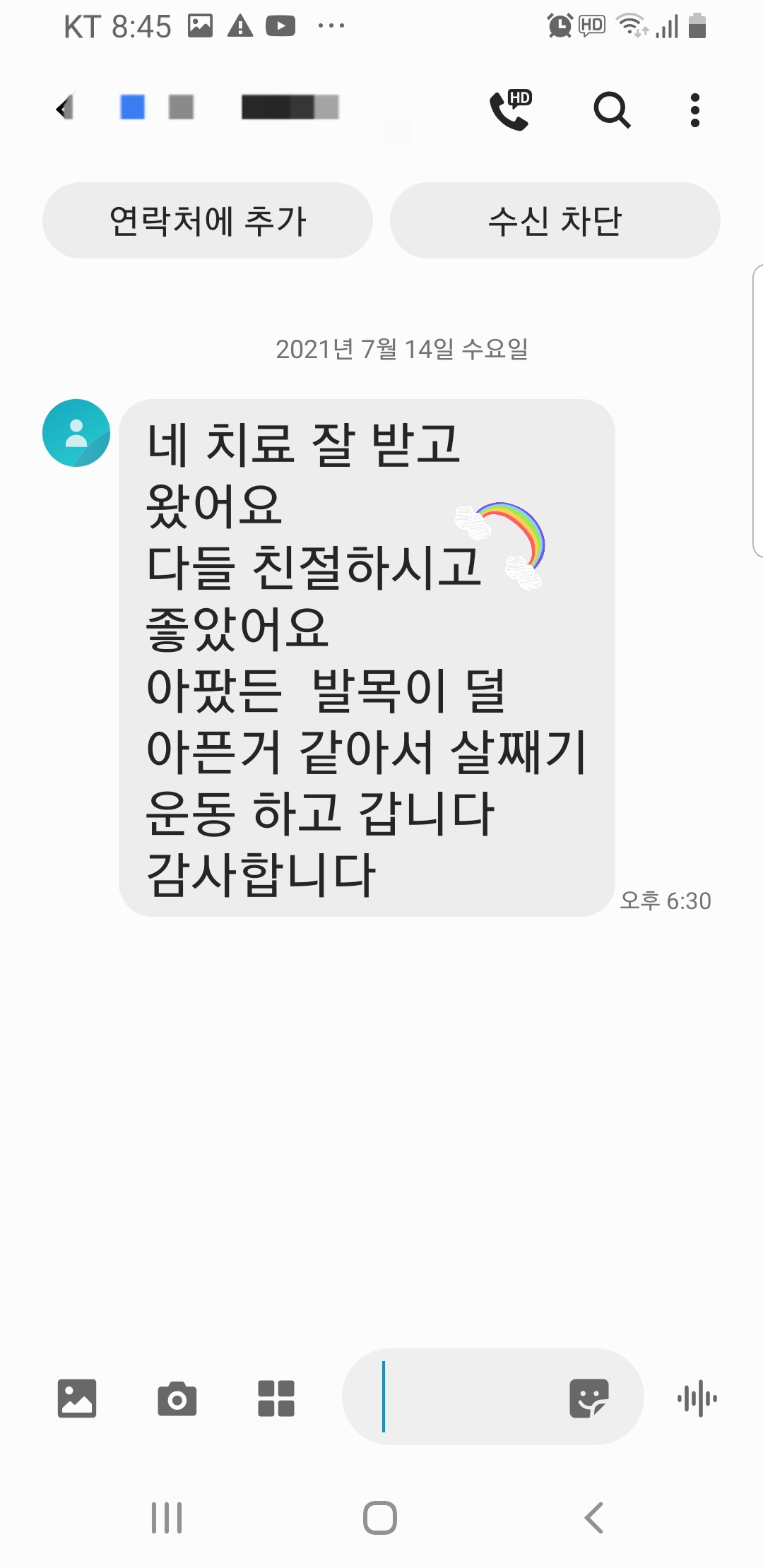Open the sticker and emoji picker
Image resolution: width=763 pixels, height=1568 pixels.
point(588,1398)
